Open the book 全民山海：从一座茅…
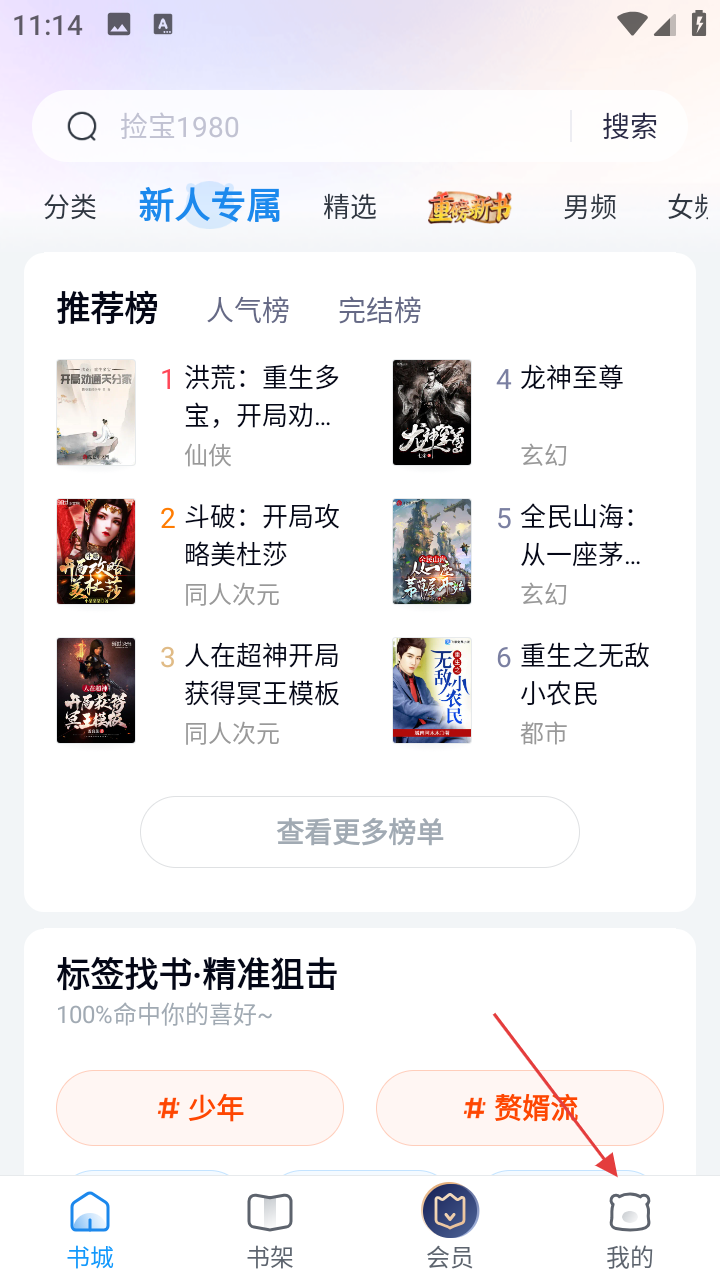Viewport: 720px width, 1280px height. tap(580, 535)
